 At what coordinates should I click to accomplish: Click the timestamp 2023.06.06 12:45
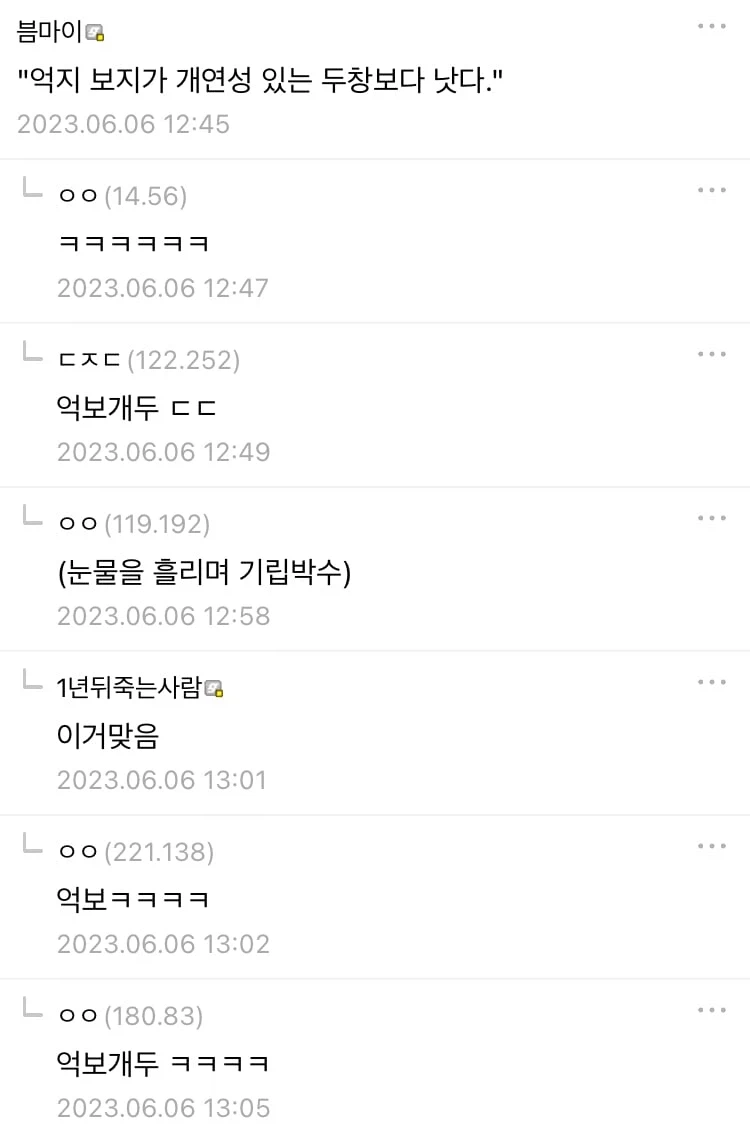tap(122, 124)
